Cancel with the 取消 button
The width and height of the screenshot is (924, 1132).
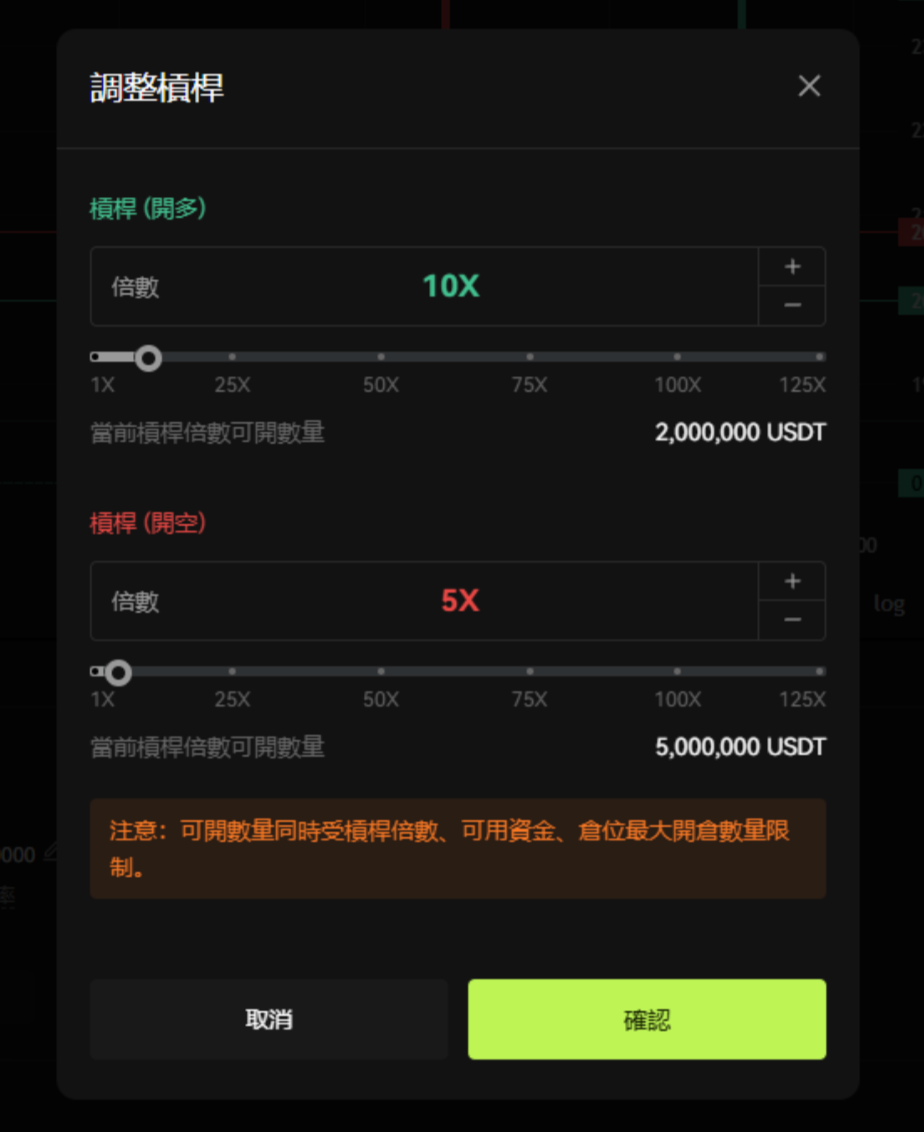[268, 1019]
